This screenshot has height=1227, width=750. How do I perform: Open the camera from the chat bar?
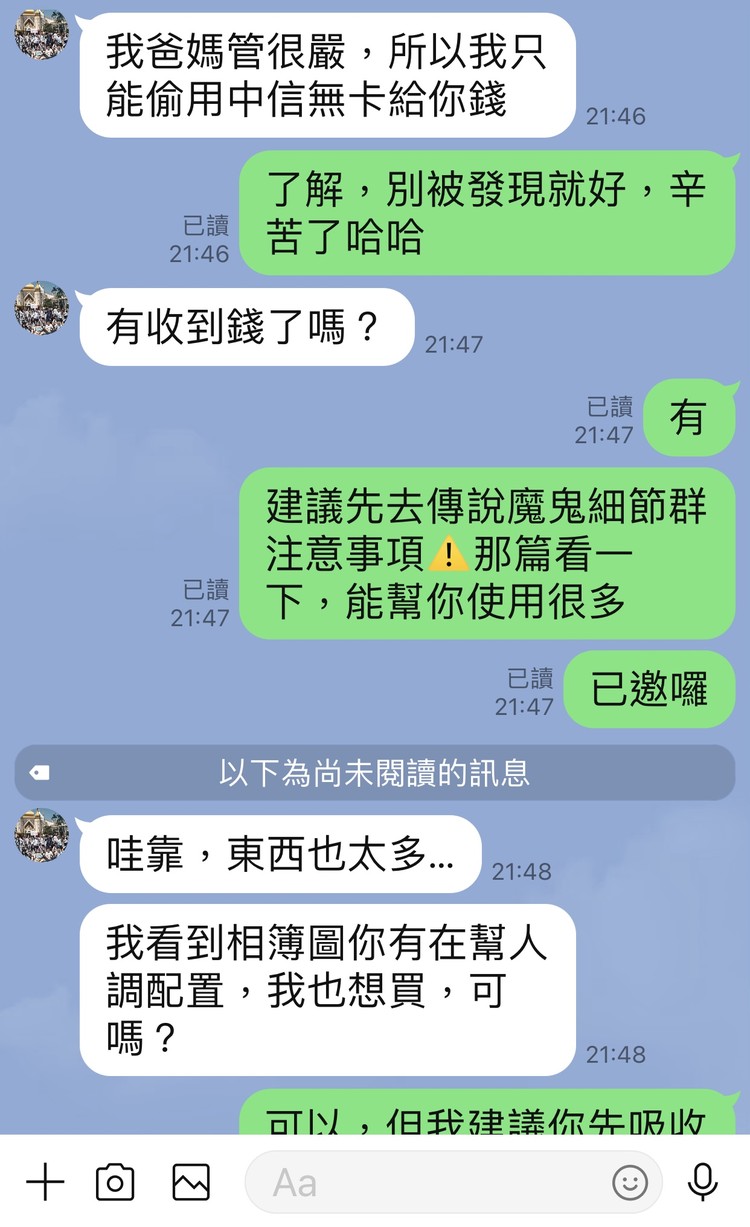(115, 1182)
